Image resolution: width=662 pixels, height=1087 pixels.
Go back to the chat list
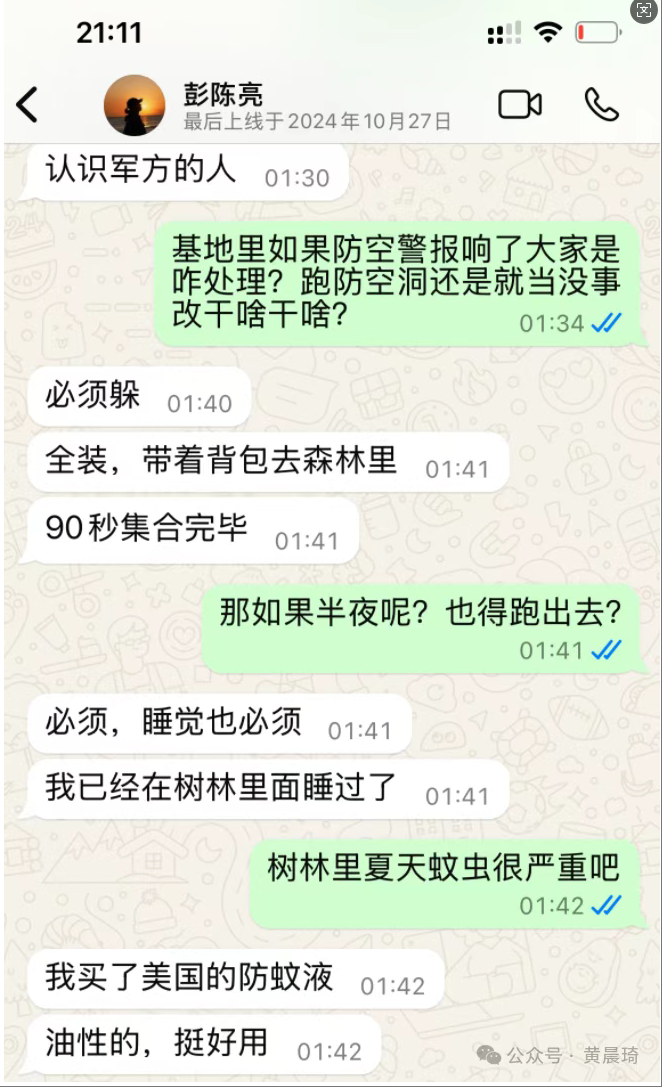point(28,105)
